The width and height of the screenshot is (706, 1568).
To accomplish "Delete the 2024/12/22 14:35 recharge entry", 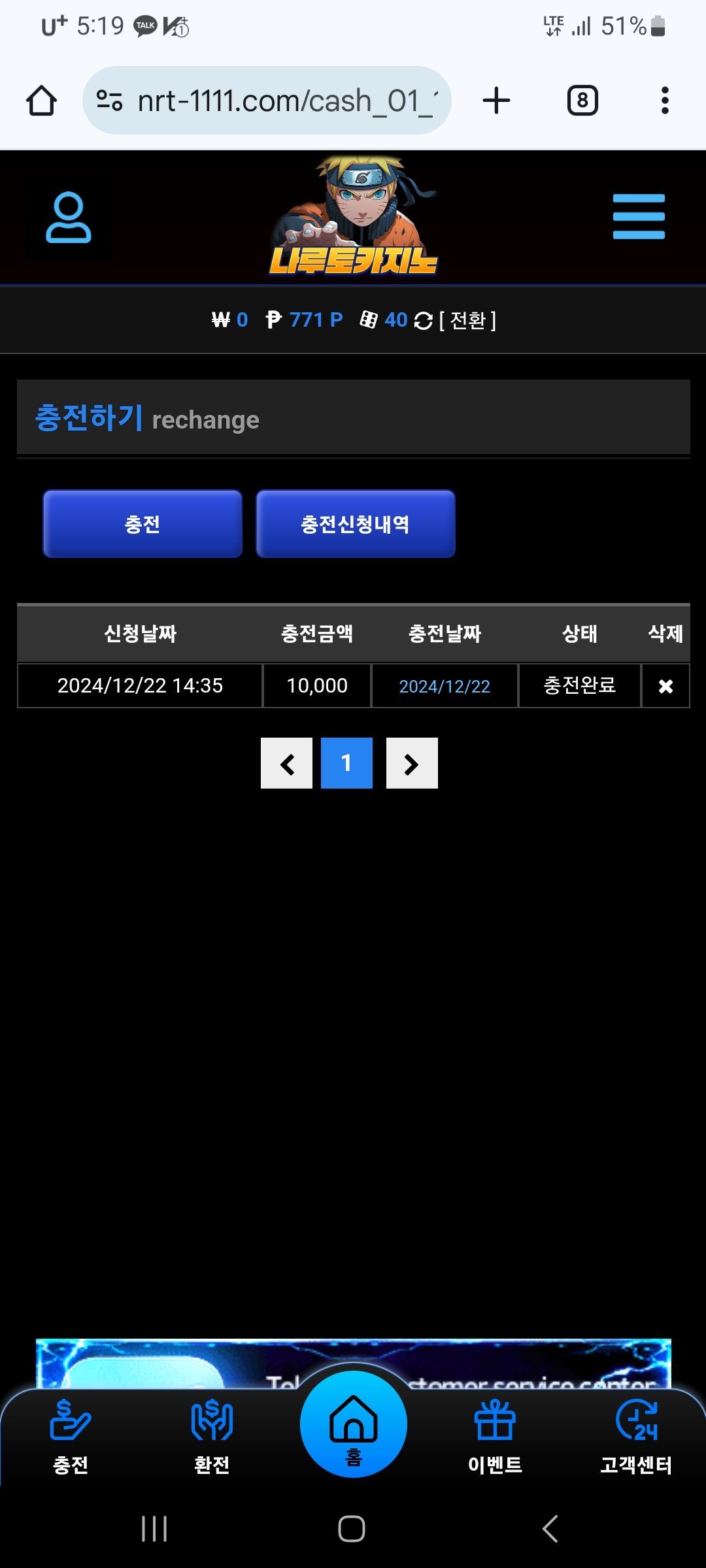I will pyautogui.click(x=665, y=686).
